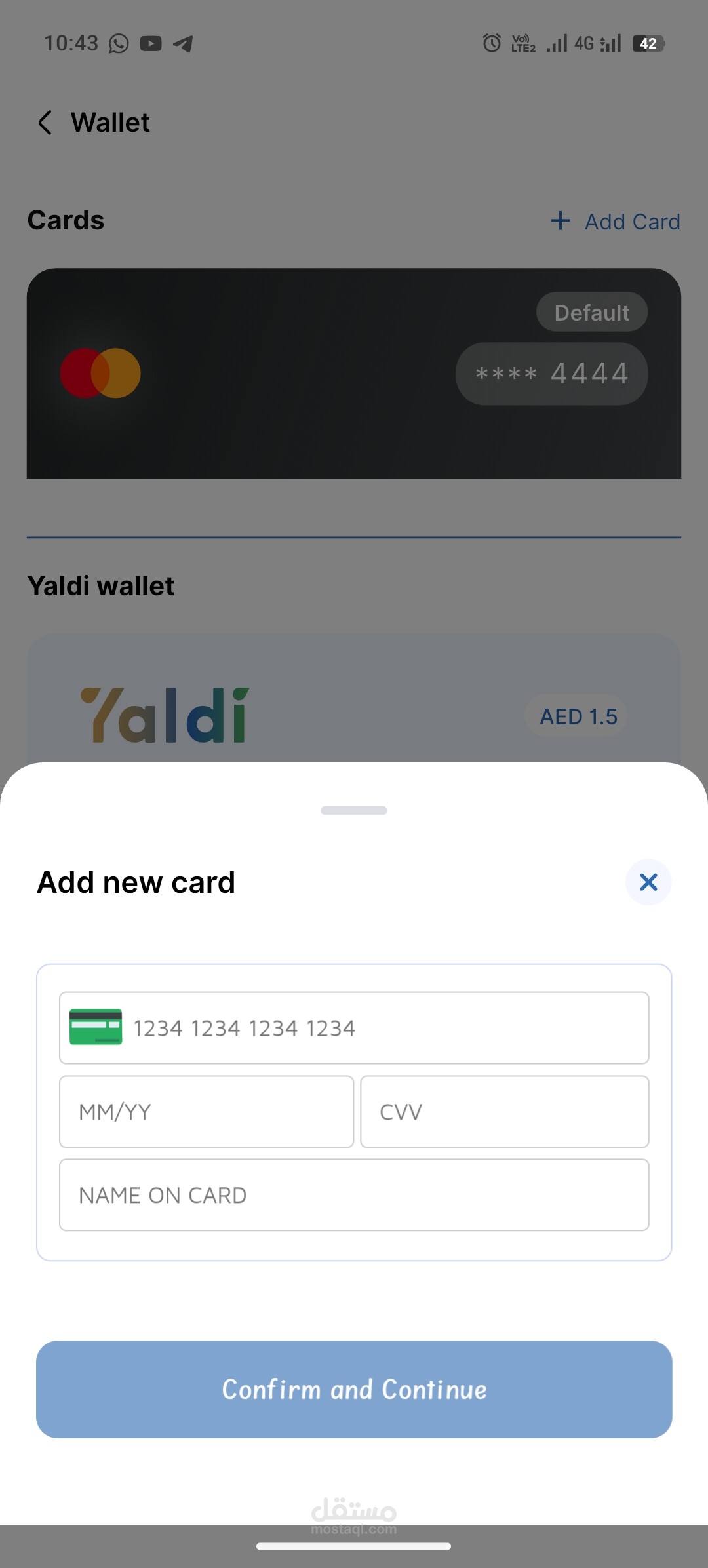Tap Confirm and Continue button

point(354,1389)
